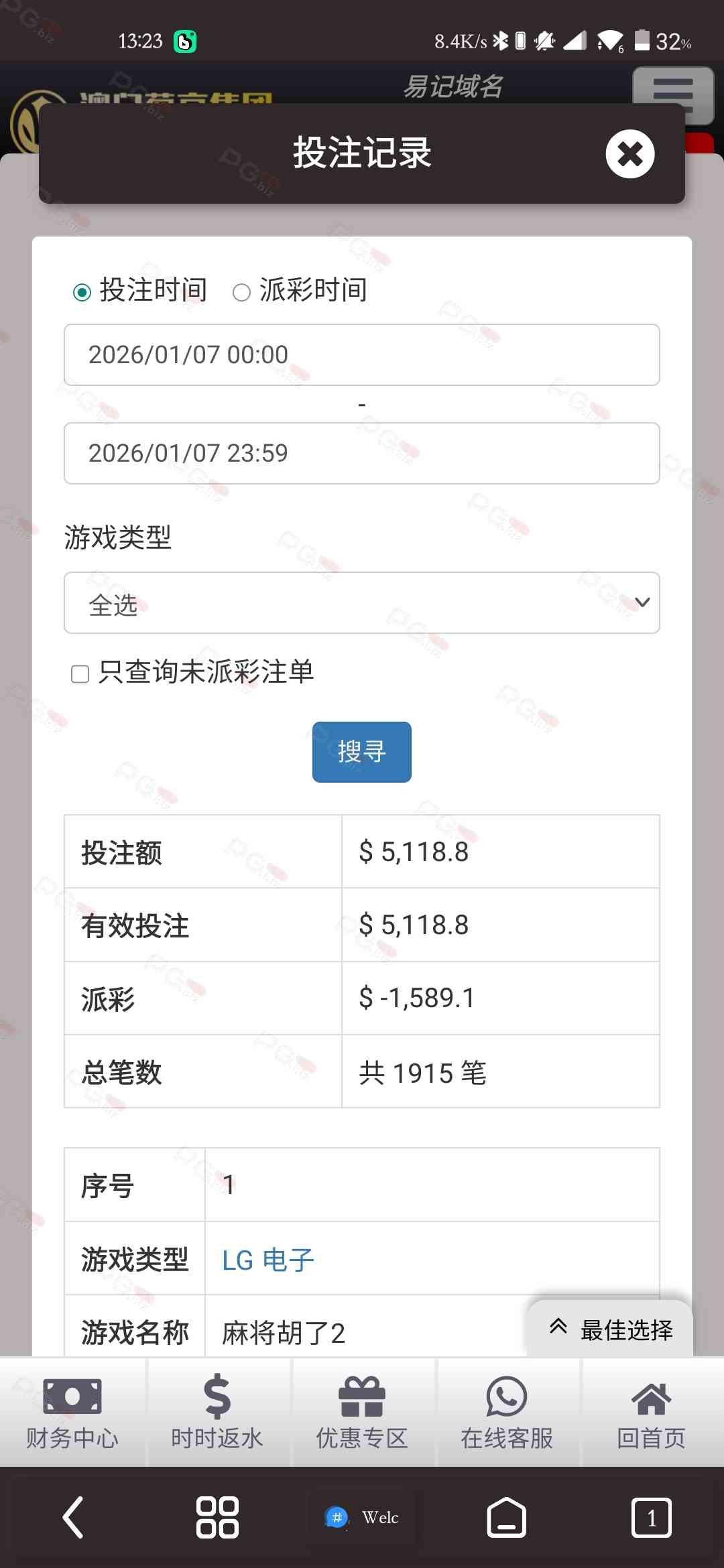Return via 回首页 tab
724x1568 pixels.
[652, 1413]
